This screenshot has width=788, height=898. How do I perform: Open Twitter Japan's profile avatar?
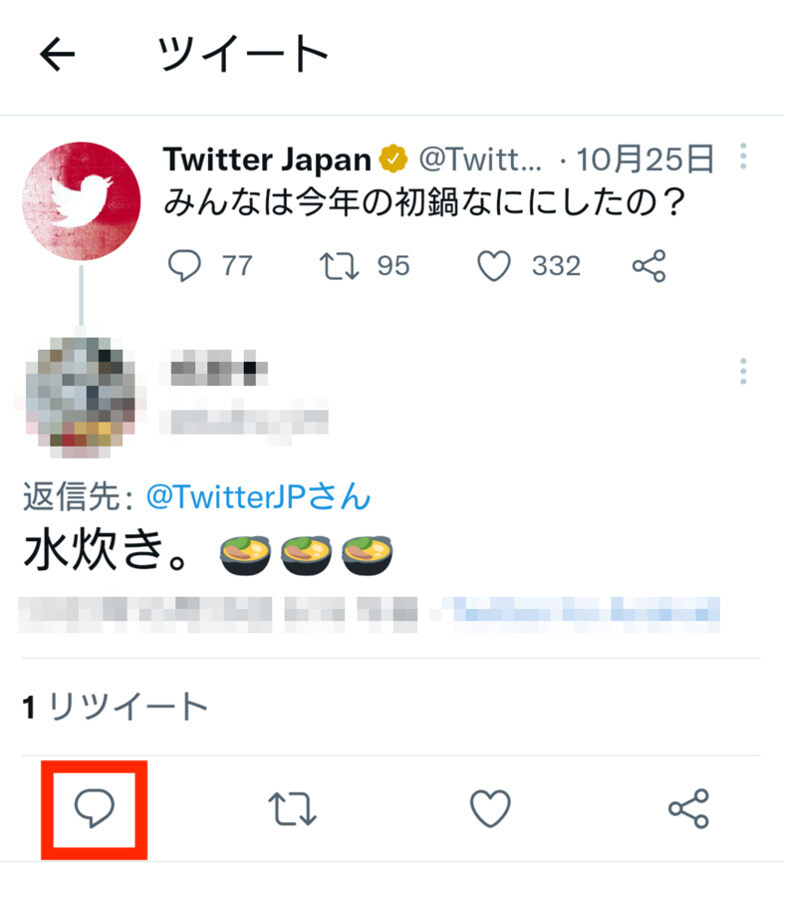(x=80, y=202)
